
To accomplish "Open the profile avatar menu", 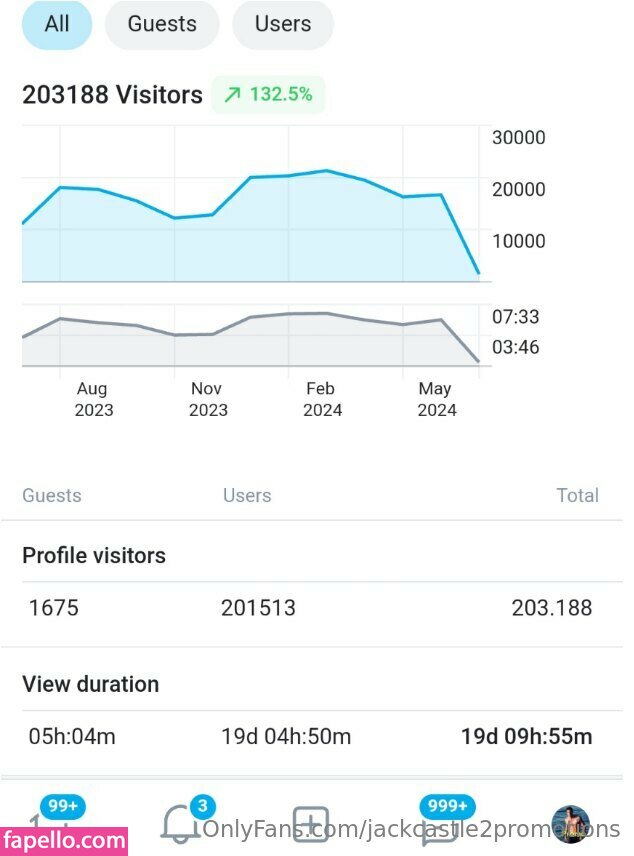I will [571, 825].
